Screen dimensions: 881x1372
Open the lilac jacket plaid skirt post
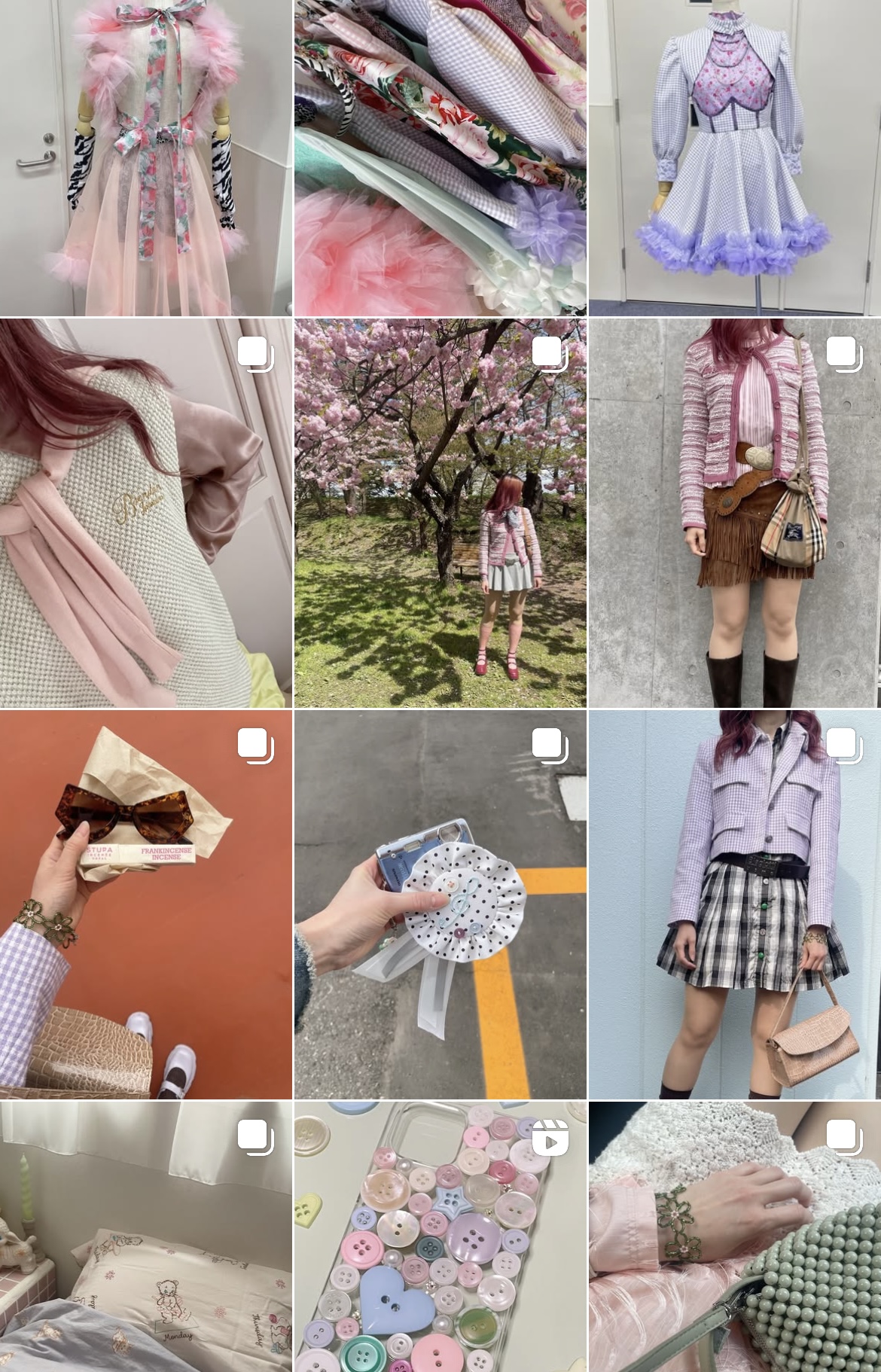[734, 904]
